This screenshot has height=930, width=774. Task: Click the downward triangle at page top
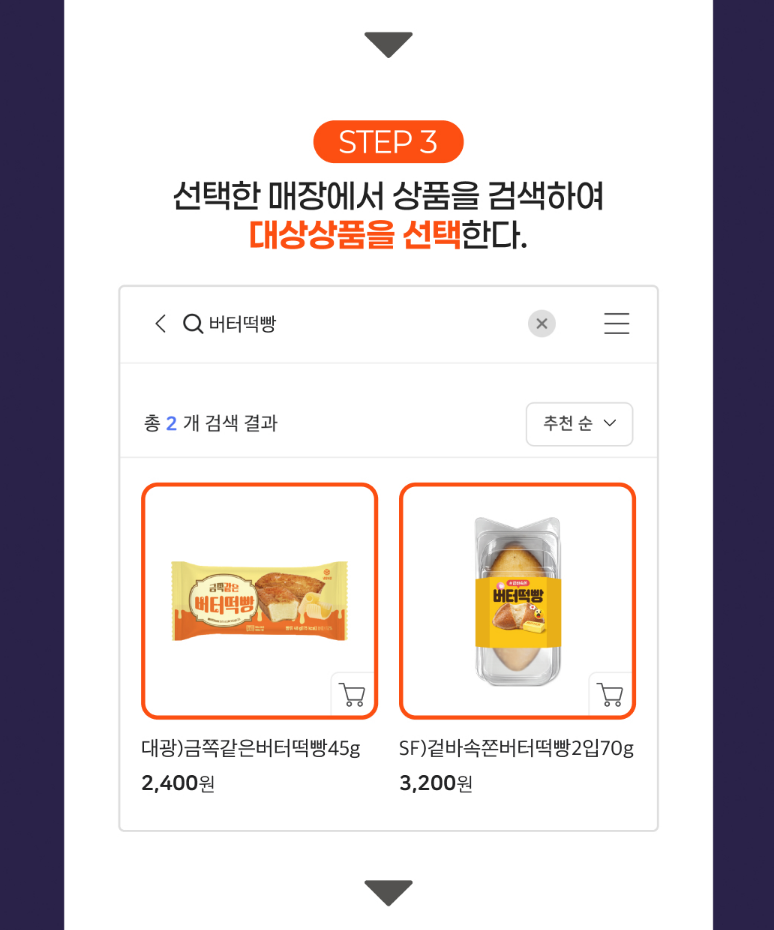click(x=388, y=42)
